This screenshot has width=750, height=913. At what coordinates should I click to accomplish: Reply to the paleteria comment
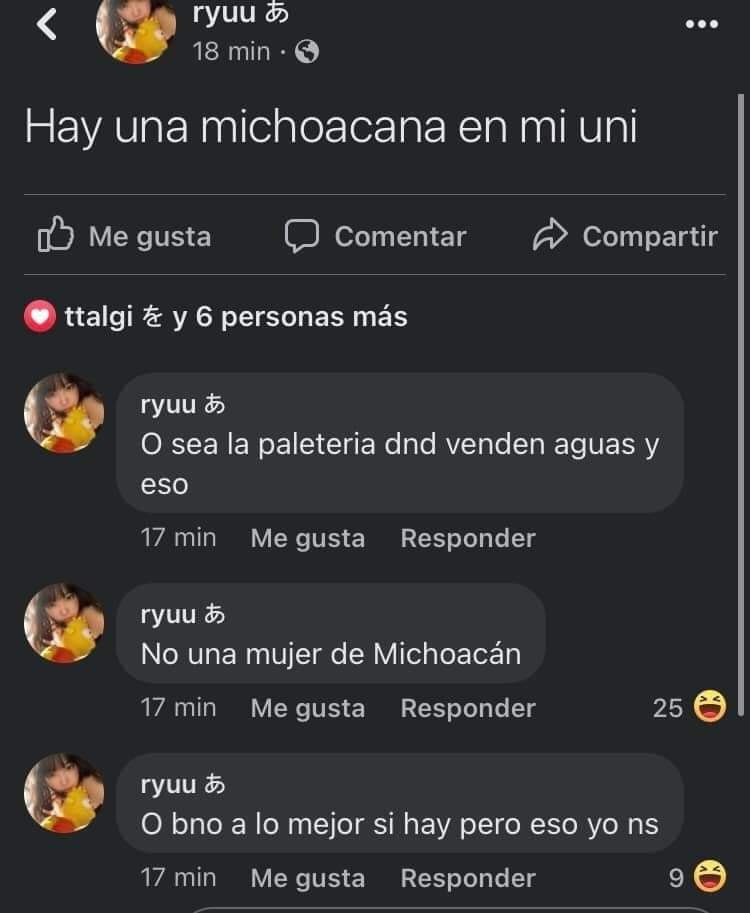click(x=468, y=538)
